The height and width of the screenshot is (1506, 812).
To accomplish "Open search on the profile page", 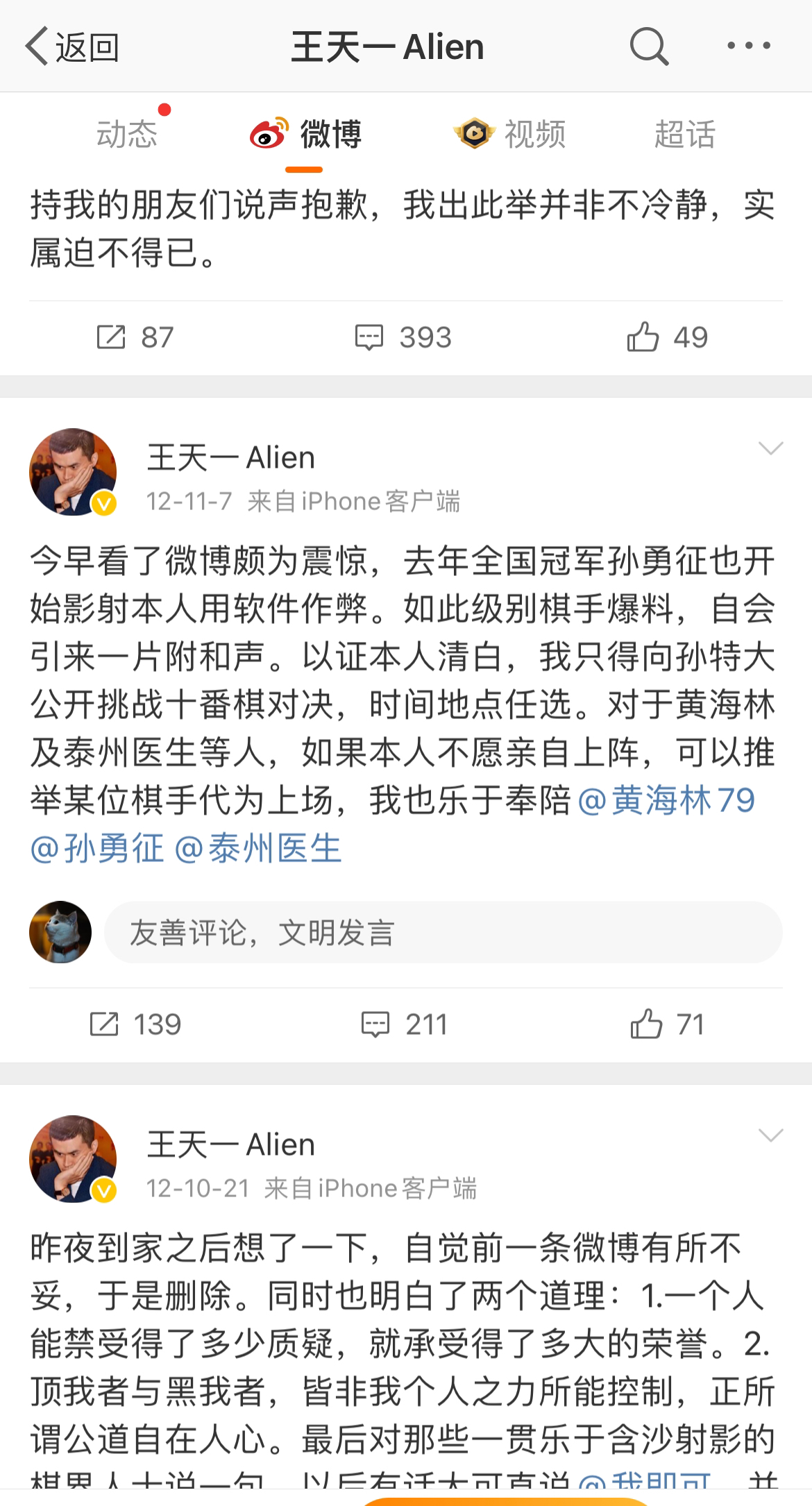I will click(x=649, y=47).
